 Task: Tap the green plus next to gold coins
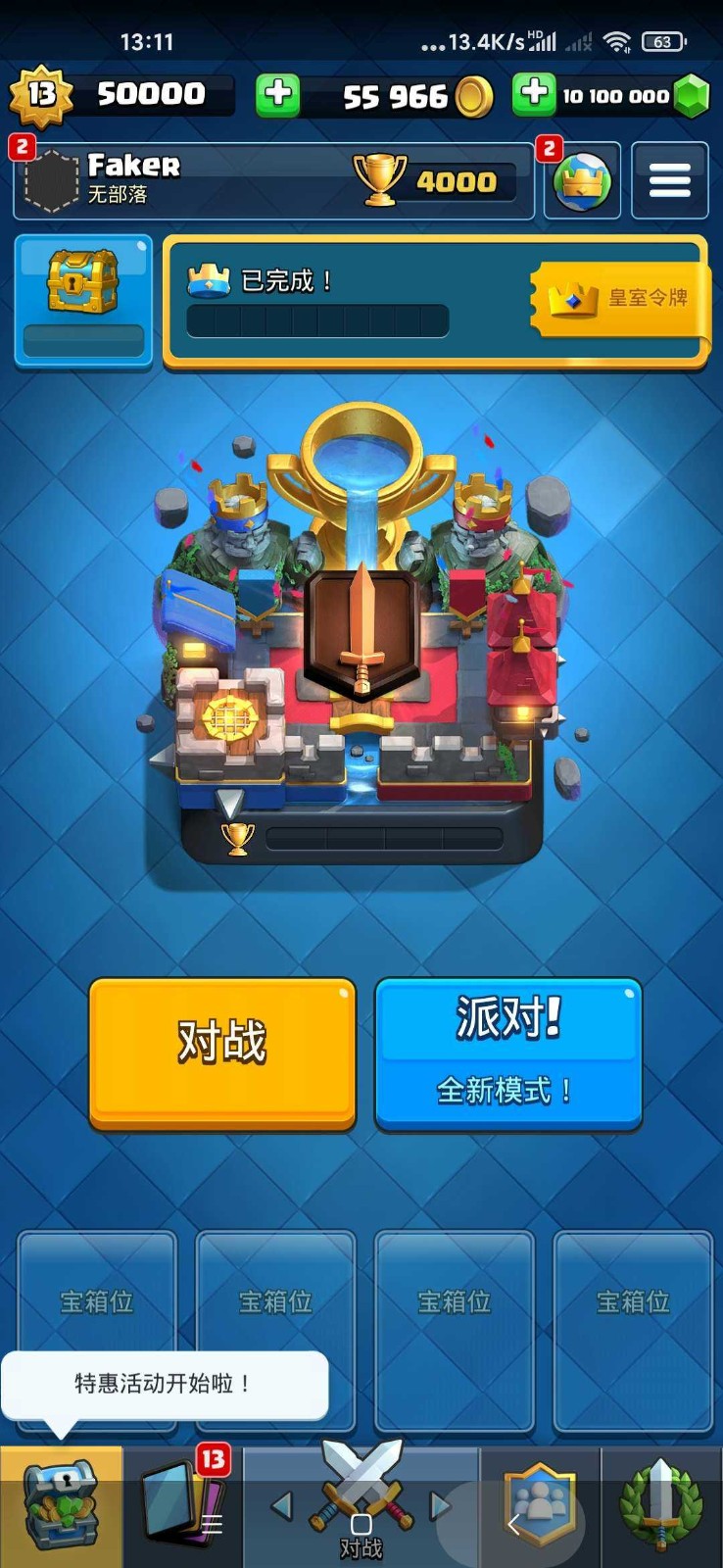pos(277,94)
